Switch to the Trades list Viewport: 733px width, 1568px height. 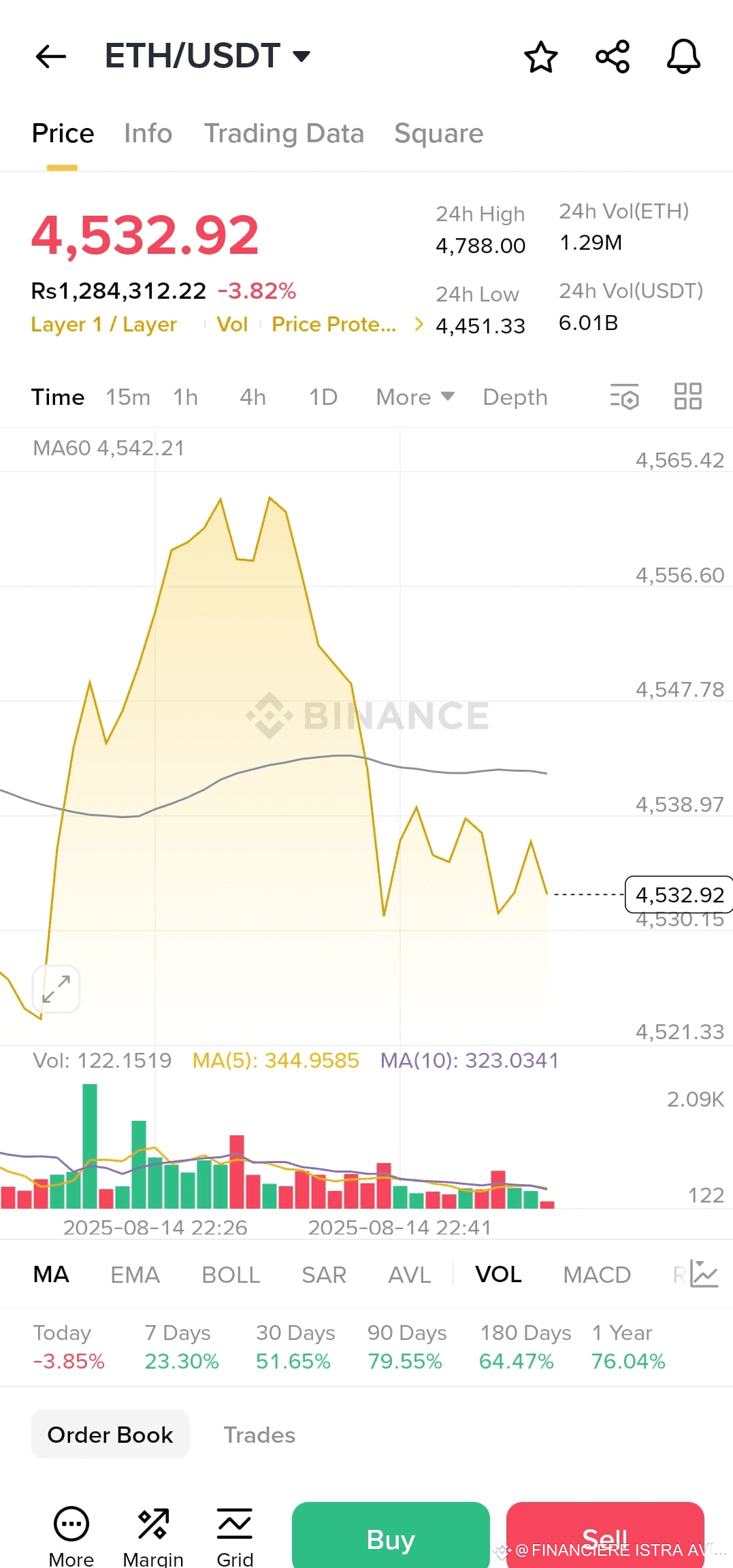259,1435
